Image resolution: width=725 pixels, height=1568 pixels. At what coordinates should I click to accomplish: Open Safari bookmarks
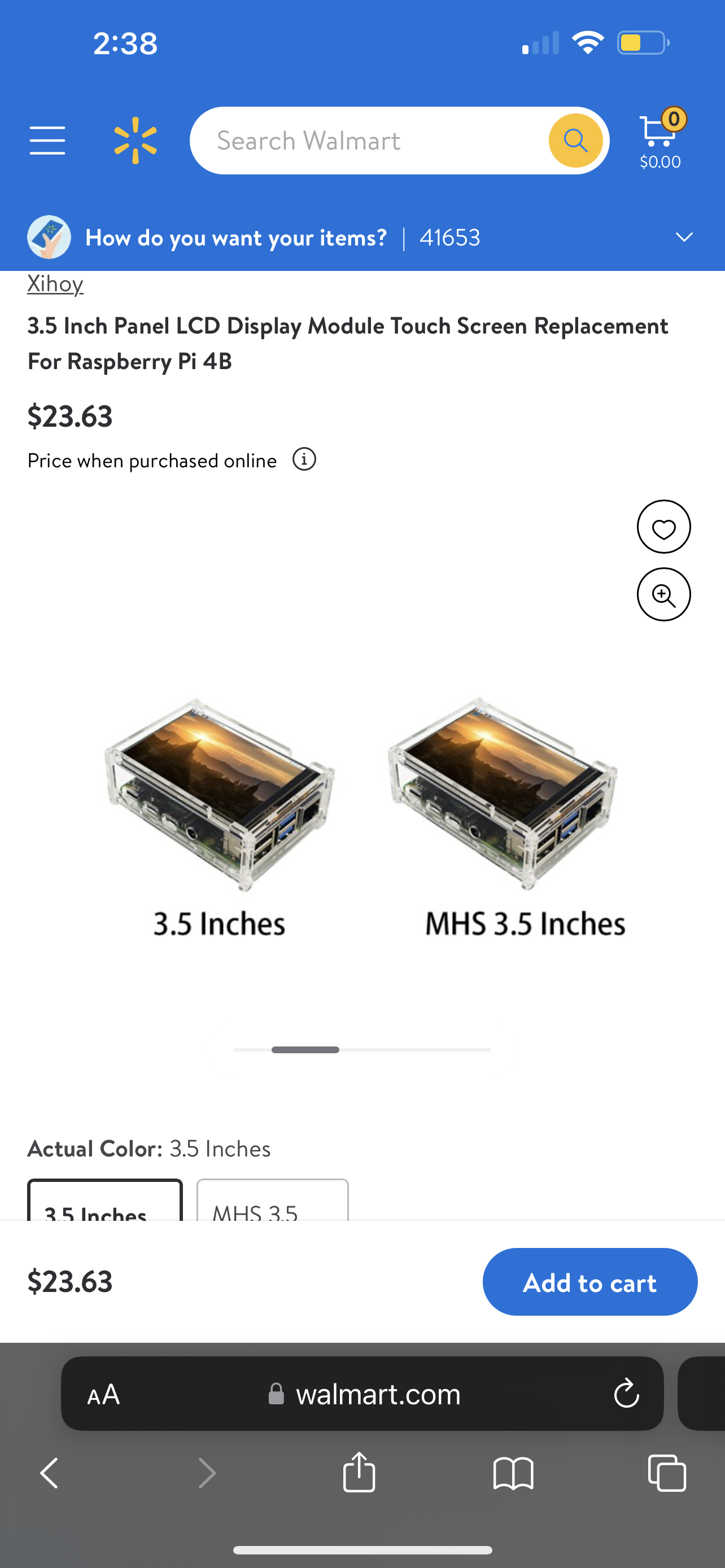tap(513, 1473)
